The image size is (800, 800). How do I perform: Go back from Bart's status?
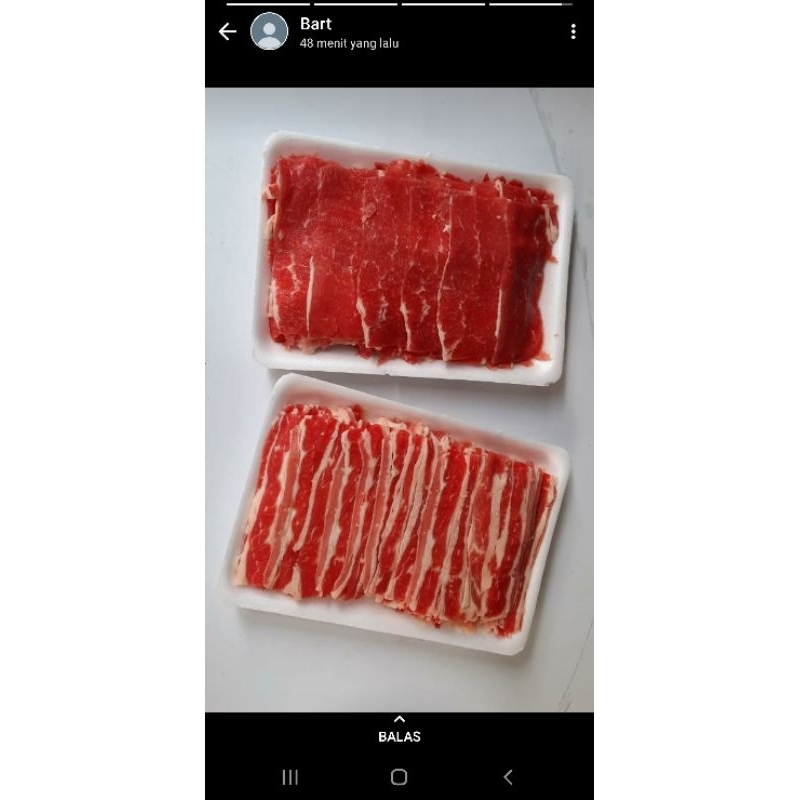click(228, 32)
